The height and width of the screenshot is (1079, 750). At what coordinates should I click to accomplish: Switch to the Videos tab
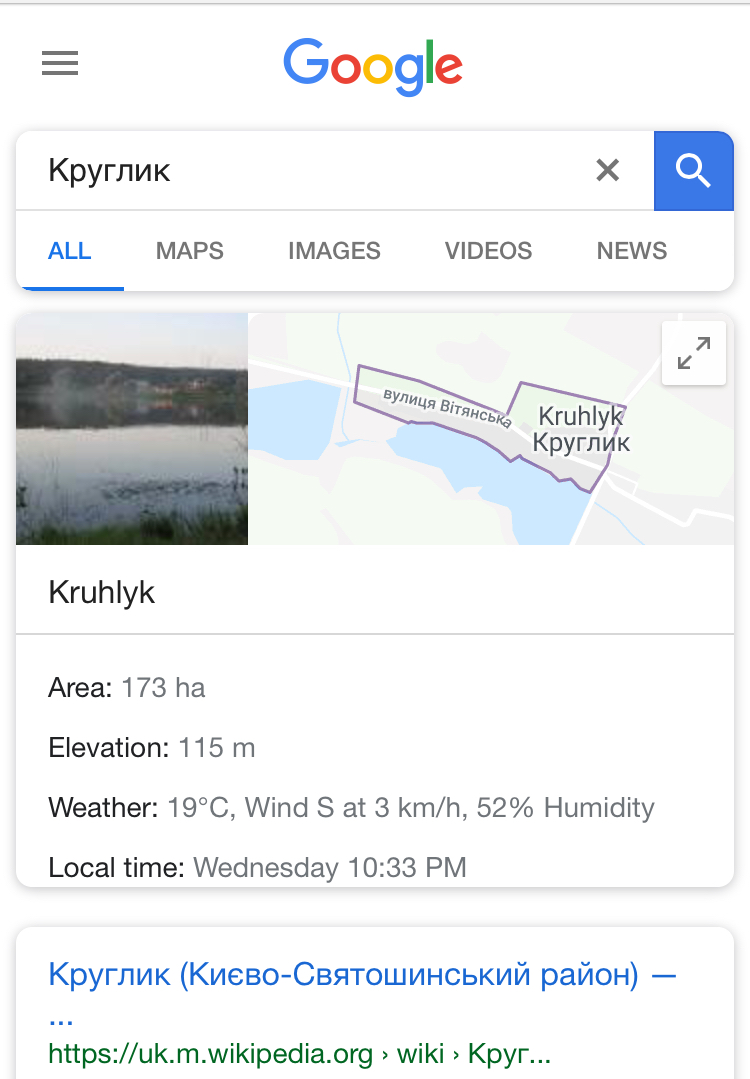(488, 251)
